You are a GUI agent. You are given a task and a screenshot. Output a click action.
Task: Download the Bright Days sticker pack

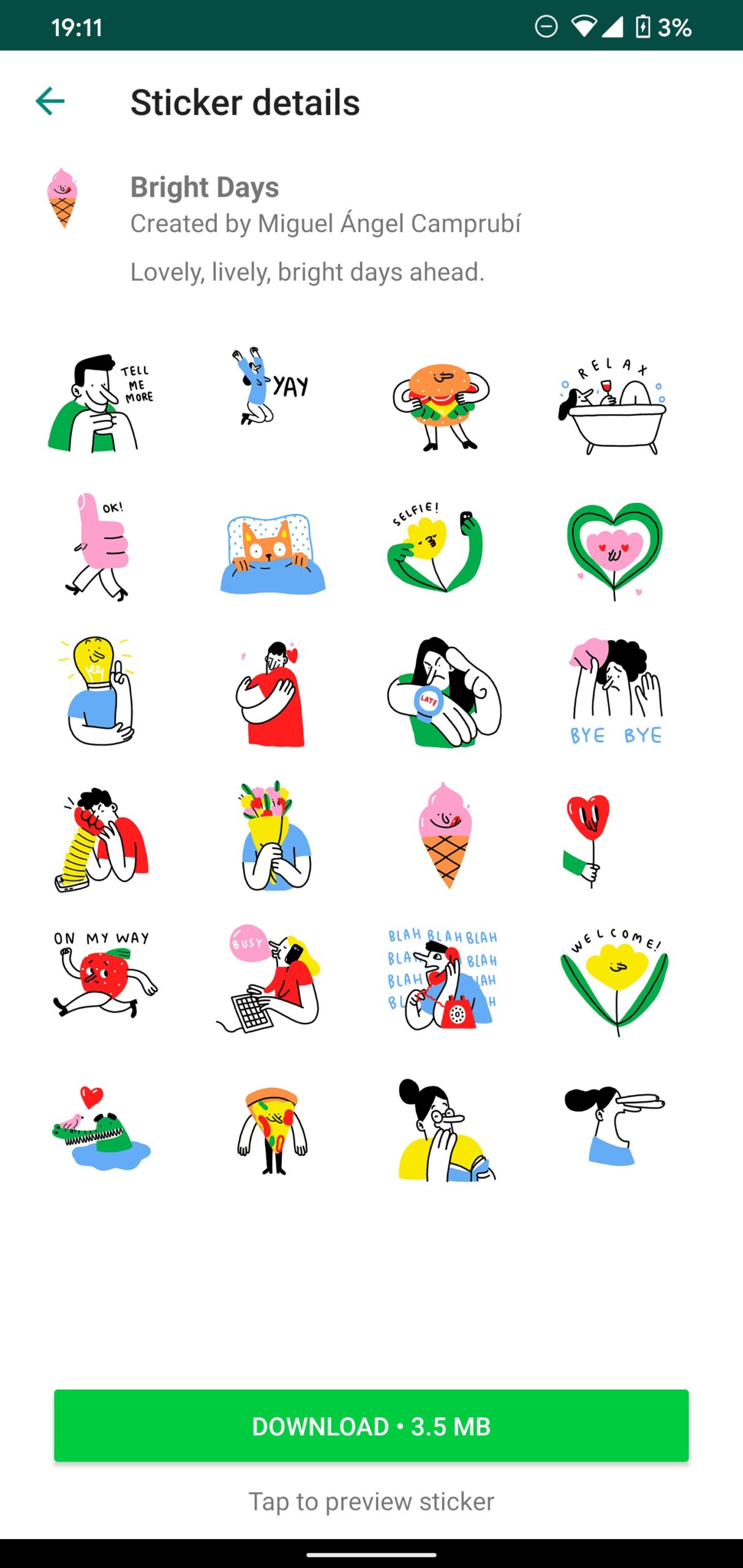pos(371,1426)
